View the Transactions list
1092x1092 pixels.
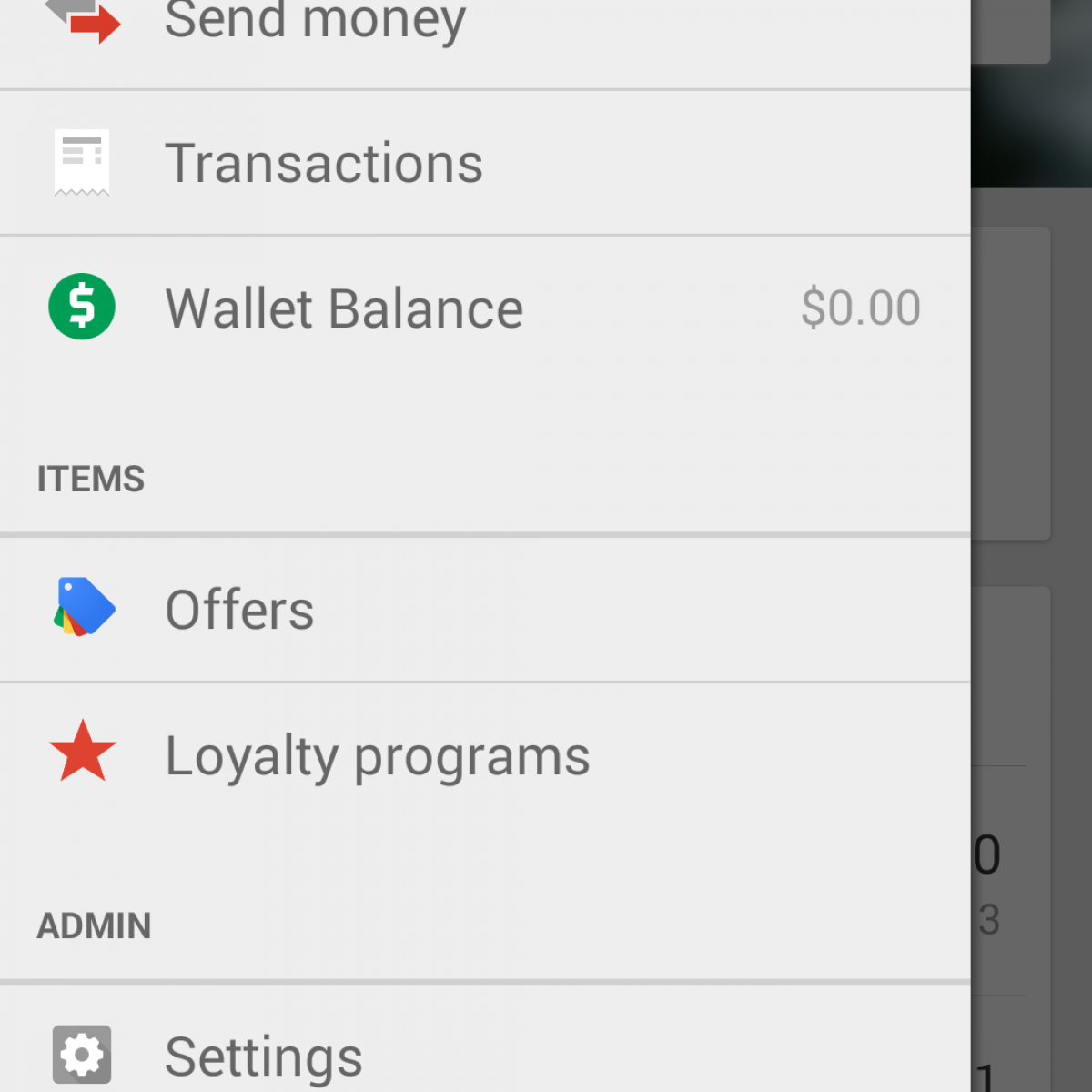point(323,164)
